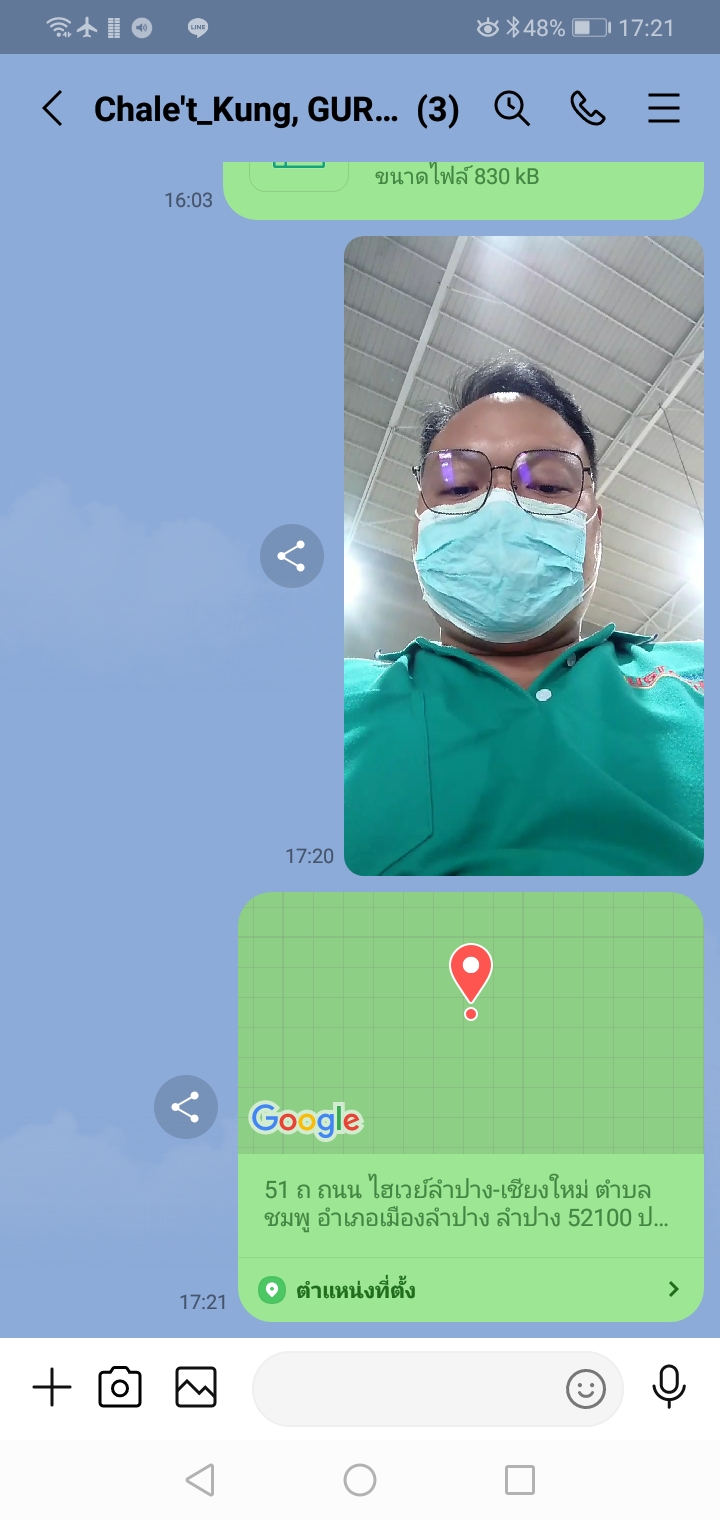Open the emoji and sticker picker
Image resolution: width=720 pixels, height=1520 pixels.
(586, 1388)
